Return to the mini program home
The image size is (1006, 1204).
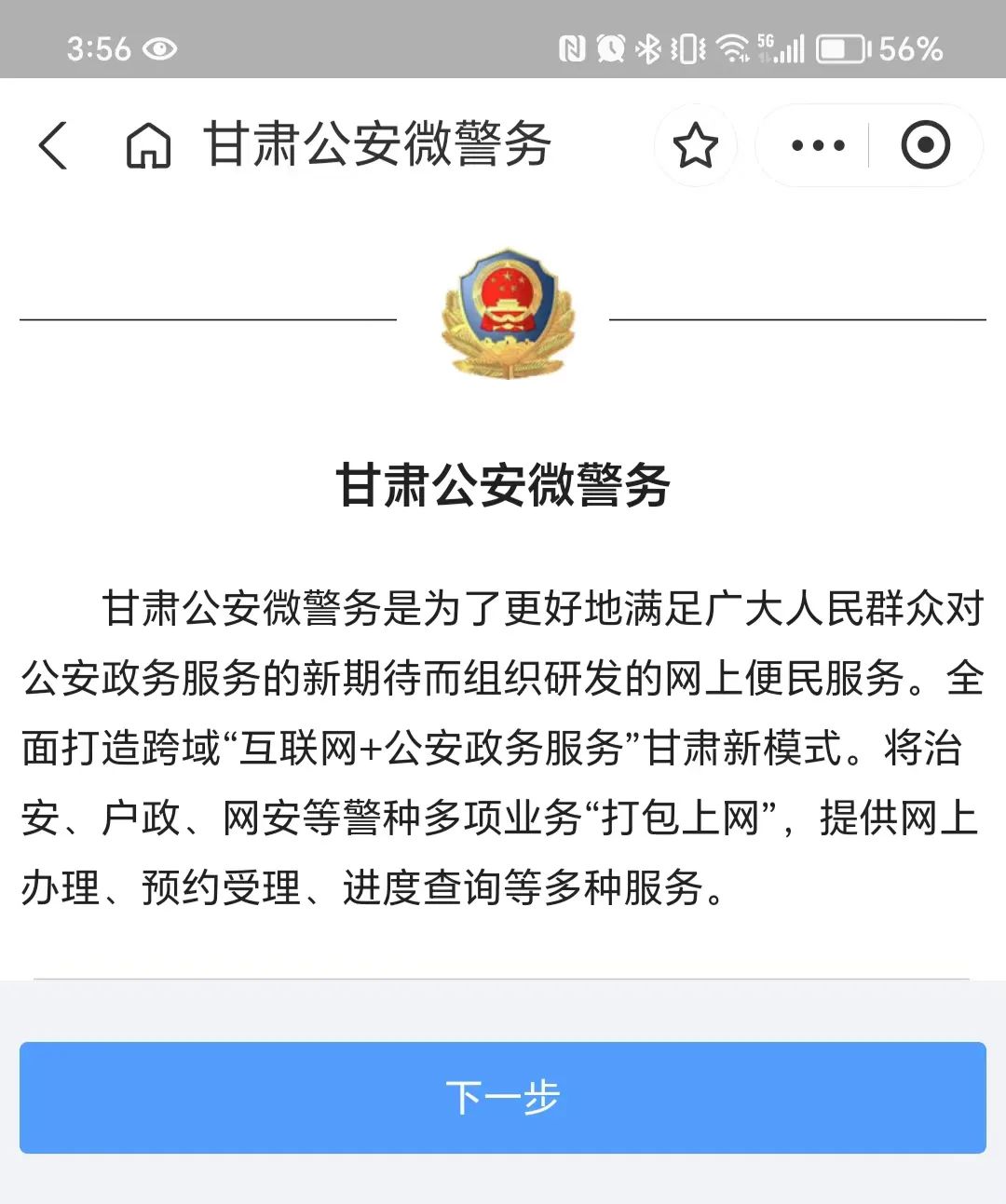(x=148, y=146)
